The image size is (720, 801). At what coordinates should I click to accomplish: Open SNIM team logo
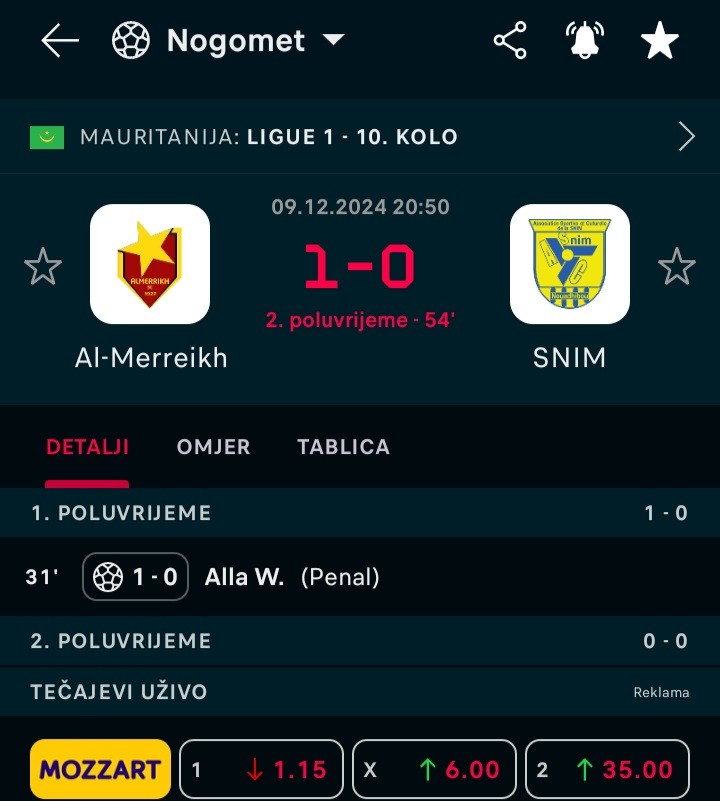[x=570, y=264]
